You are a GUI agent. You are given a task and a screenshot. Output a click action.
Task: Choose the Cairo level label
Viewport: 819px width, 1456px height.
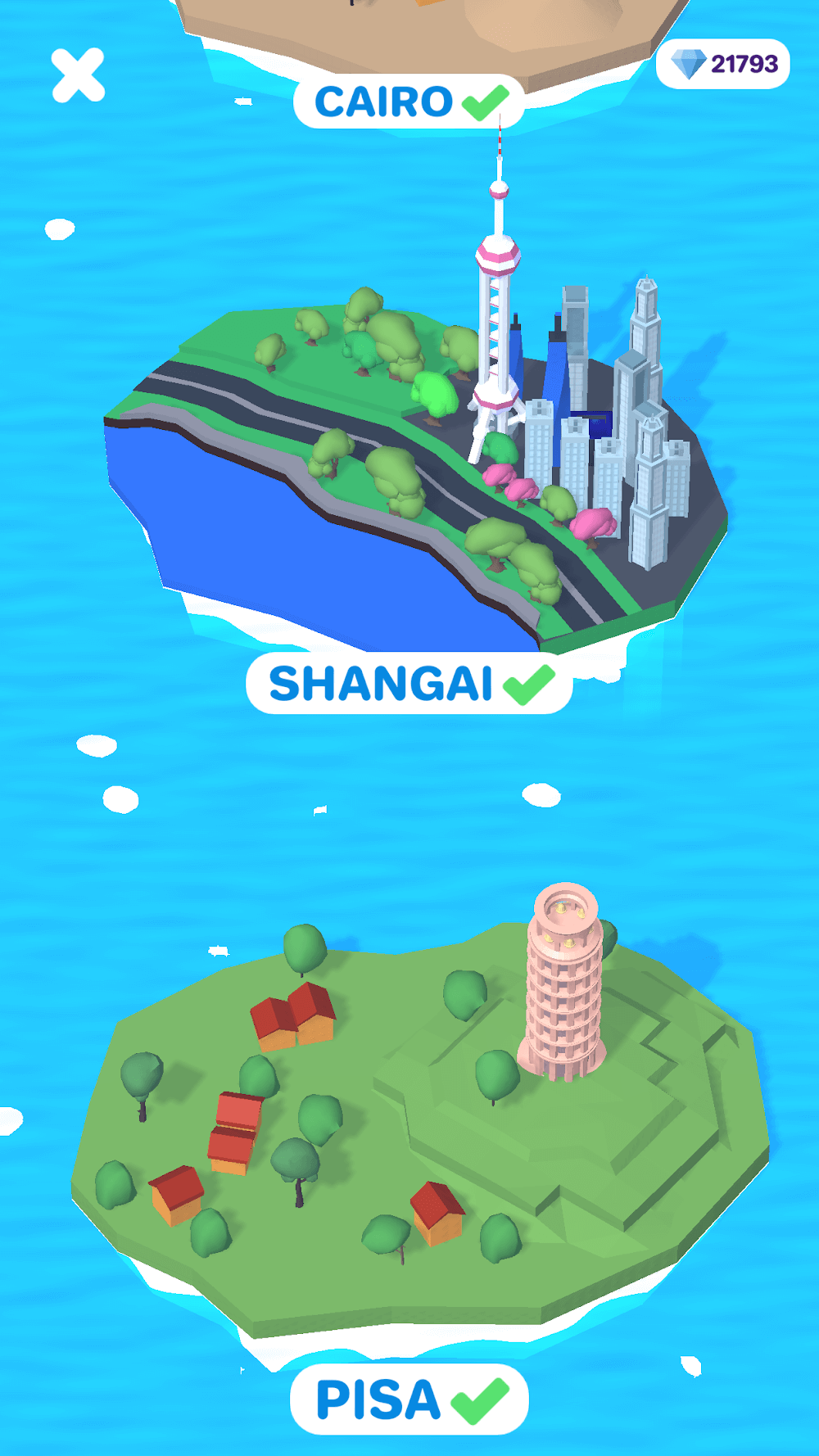(x=409, y=102)
